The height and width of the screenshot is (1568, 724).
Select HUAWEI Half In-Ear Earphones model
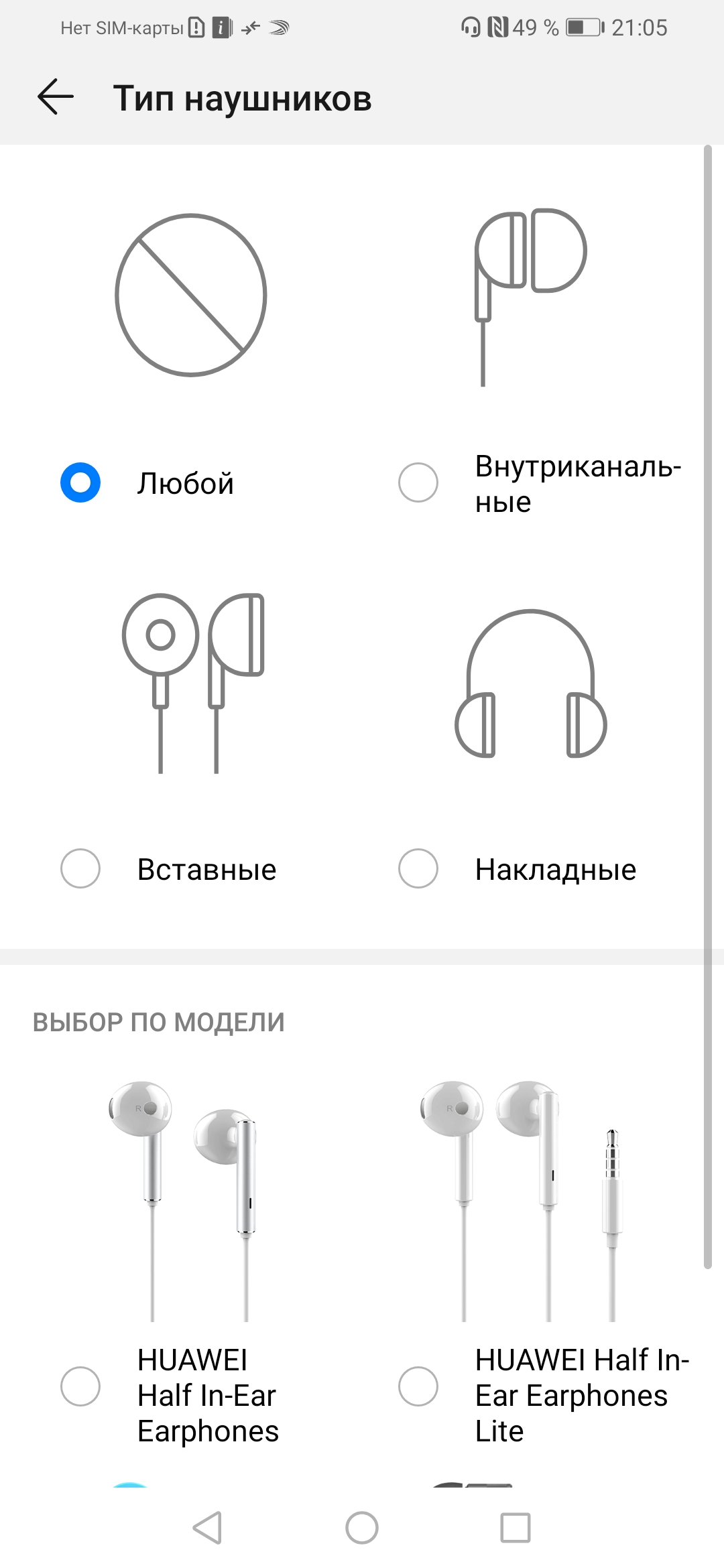click(x=80, y=1386)
